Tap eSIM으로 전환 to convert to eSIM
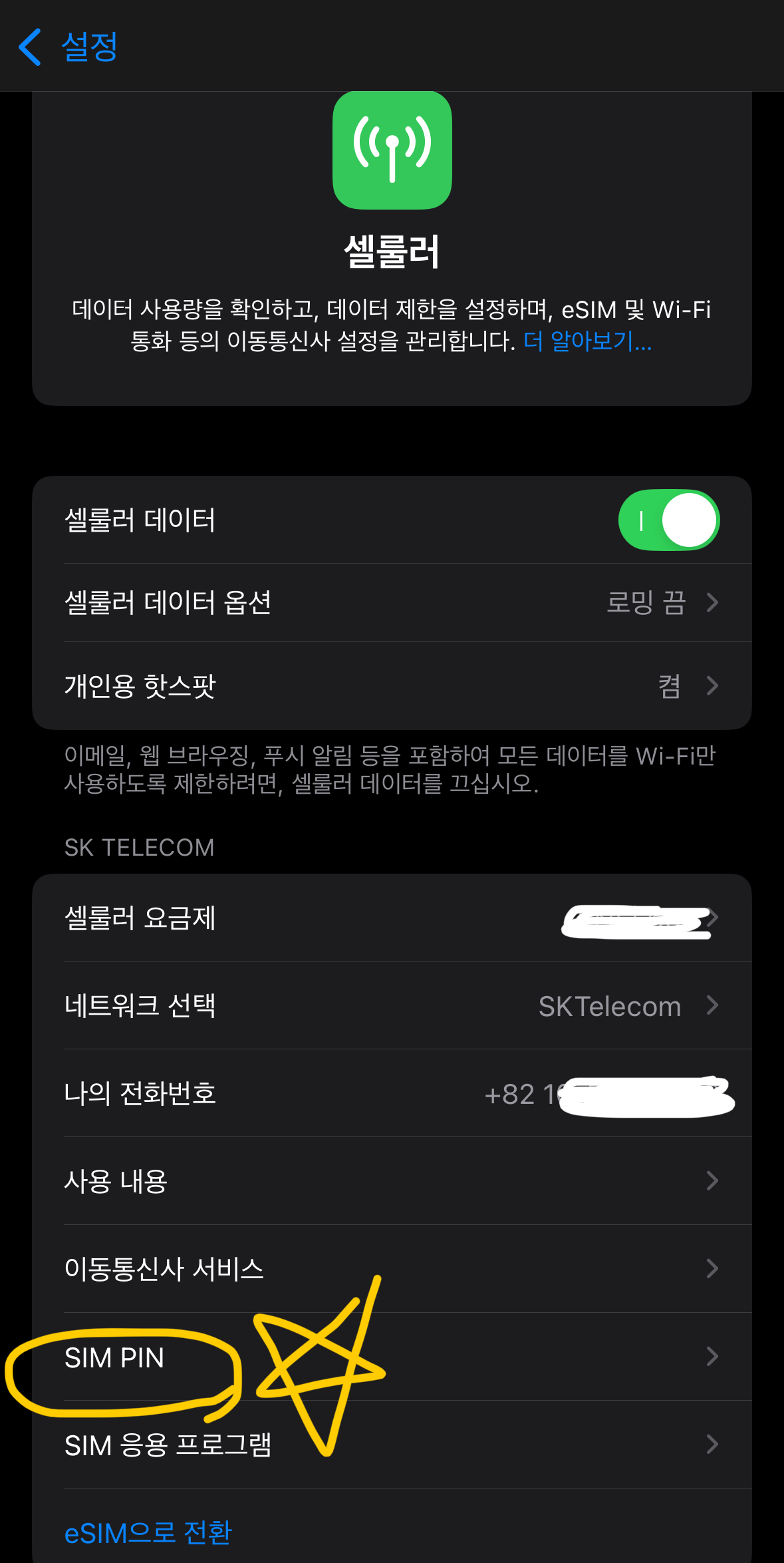784x1563 pixels. pyautogui.click(x=147, y=1532)
